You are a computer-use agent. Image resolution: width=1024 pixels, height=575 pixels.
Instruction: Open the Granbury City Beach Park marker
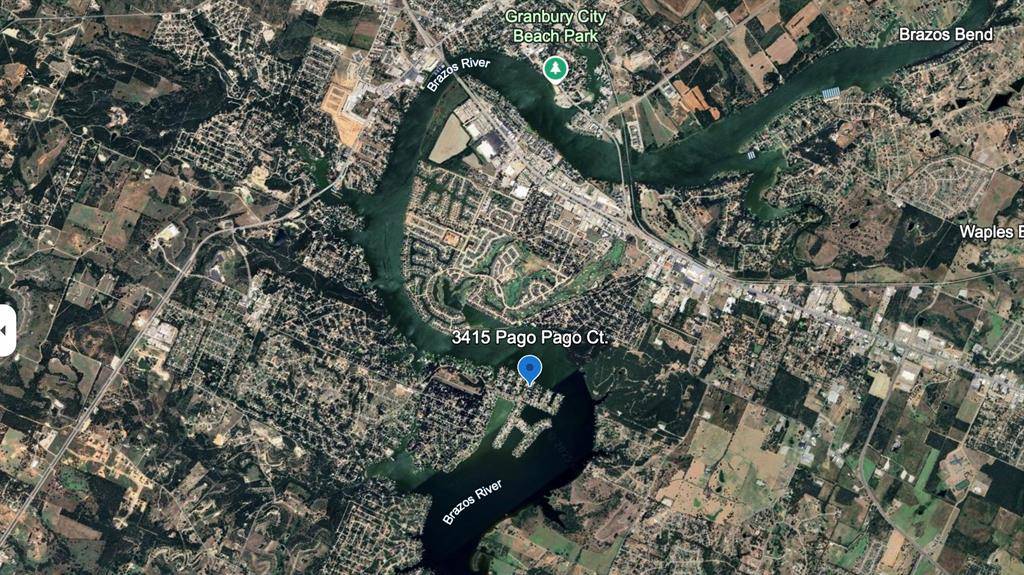tap(555, 68)
